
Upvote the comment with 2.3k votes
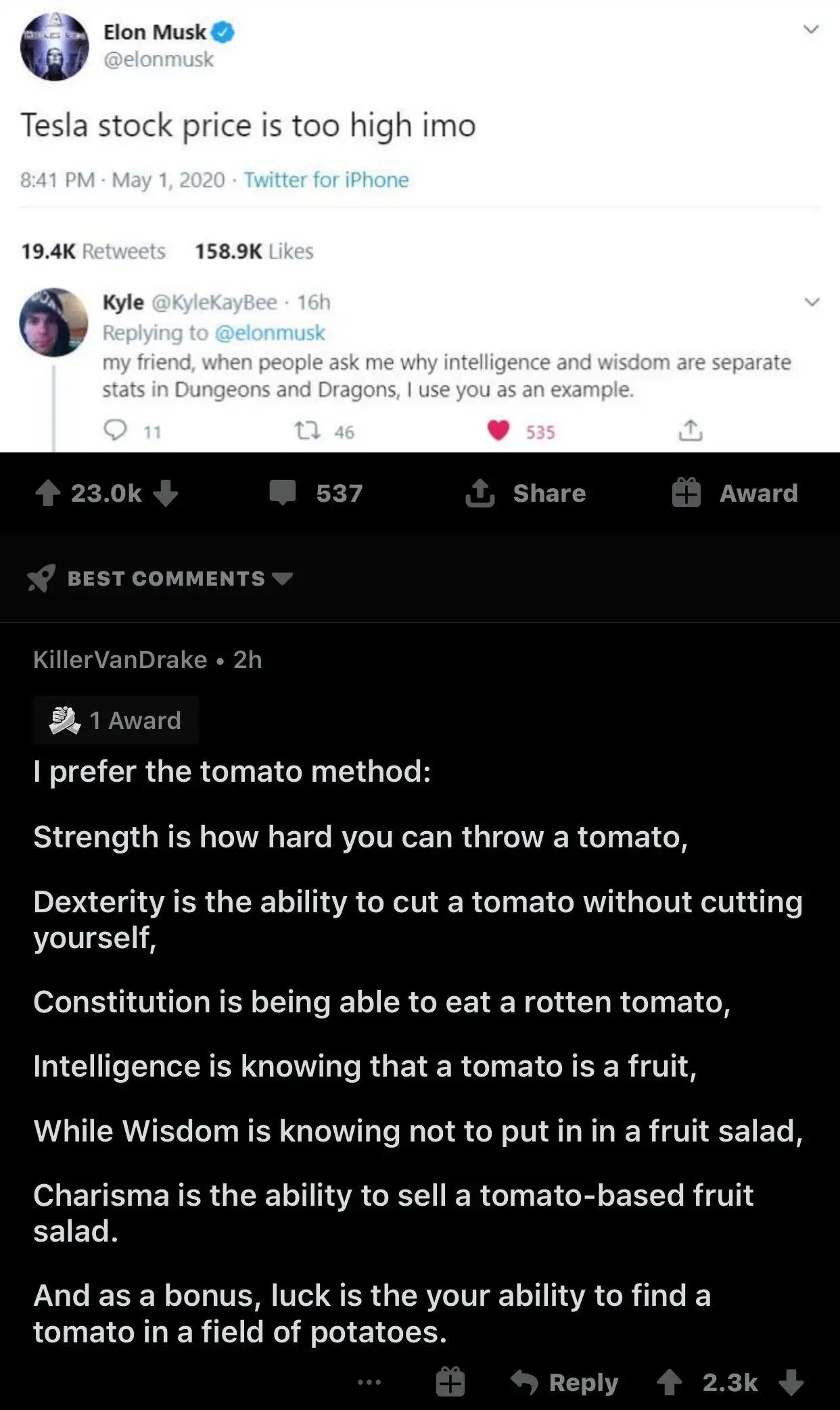click(x=670, y=1382)
